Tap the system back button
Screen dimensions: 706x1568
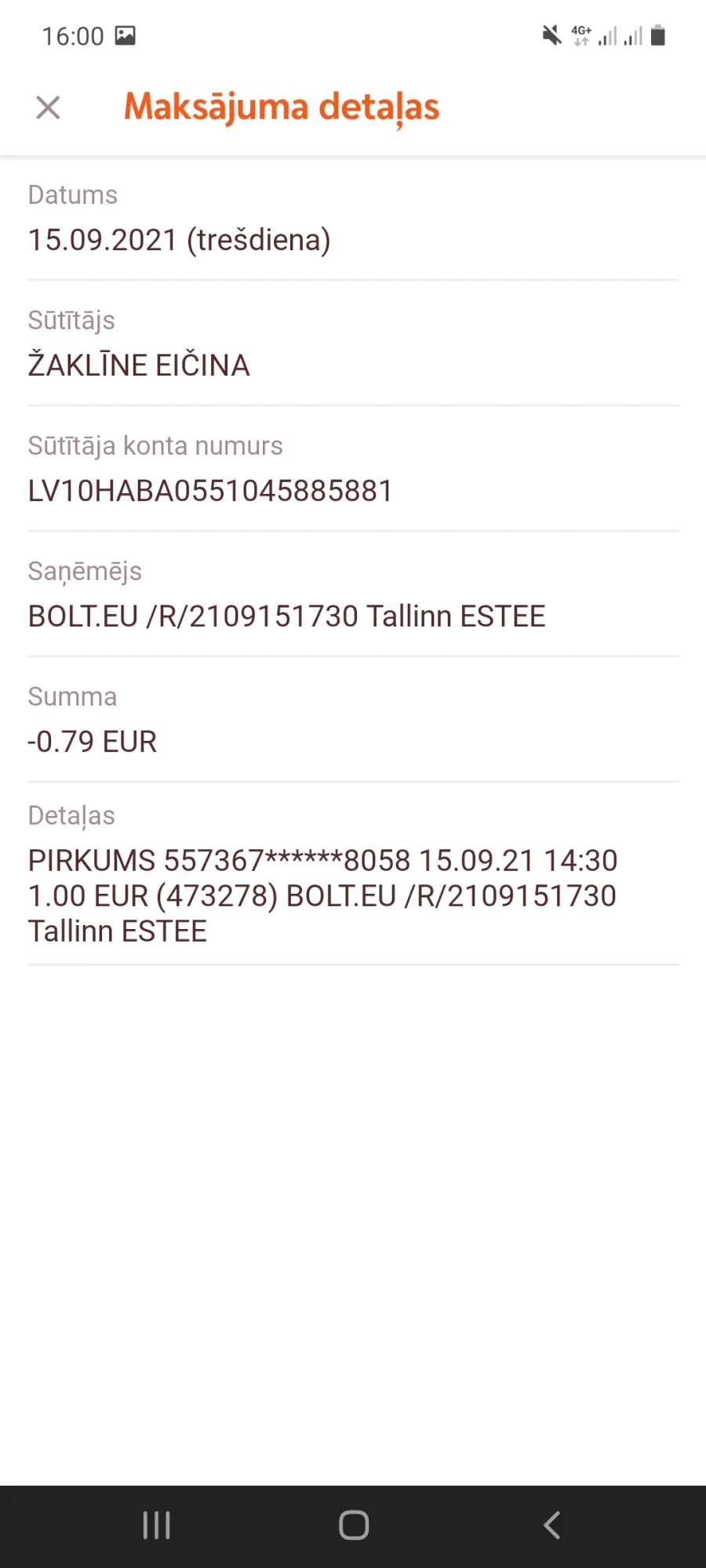click(551, 1525)
